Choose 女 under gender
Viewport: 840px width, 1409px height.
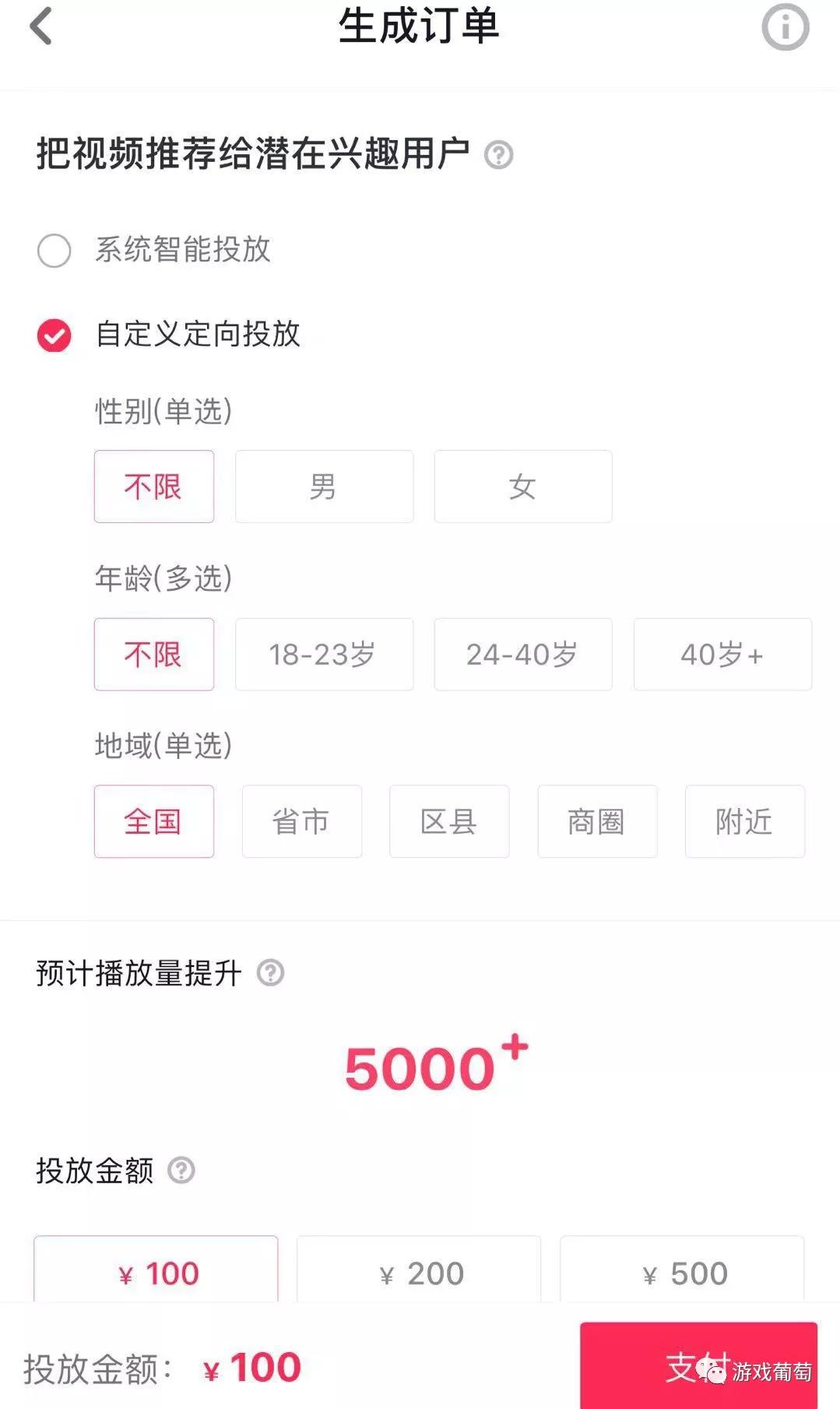[x=522, y=487]
